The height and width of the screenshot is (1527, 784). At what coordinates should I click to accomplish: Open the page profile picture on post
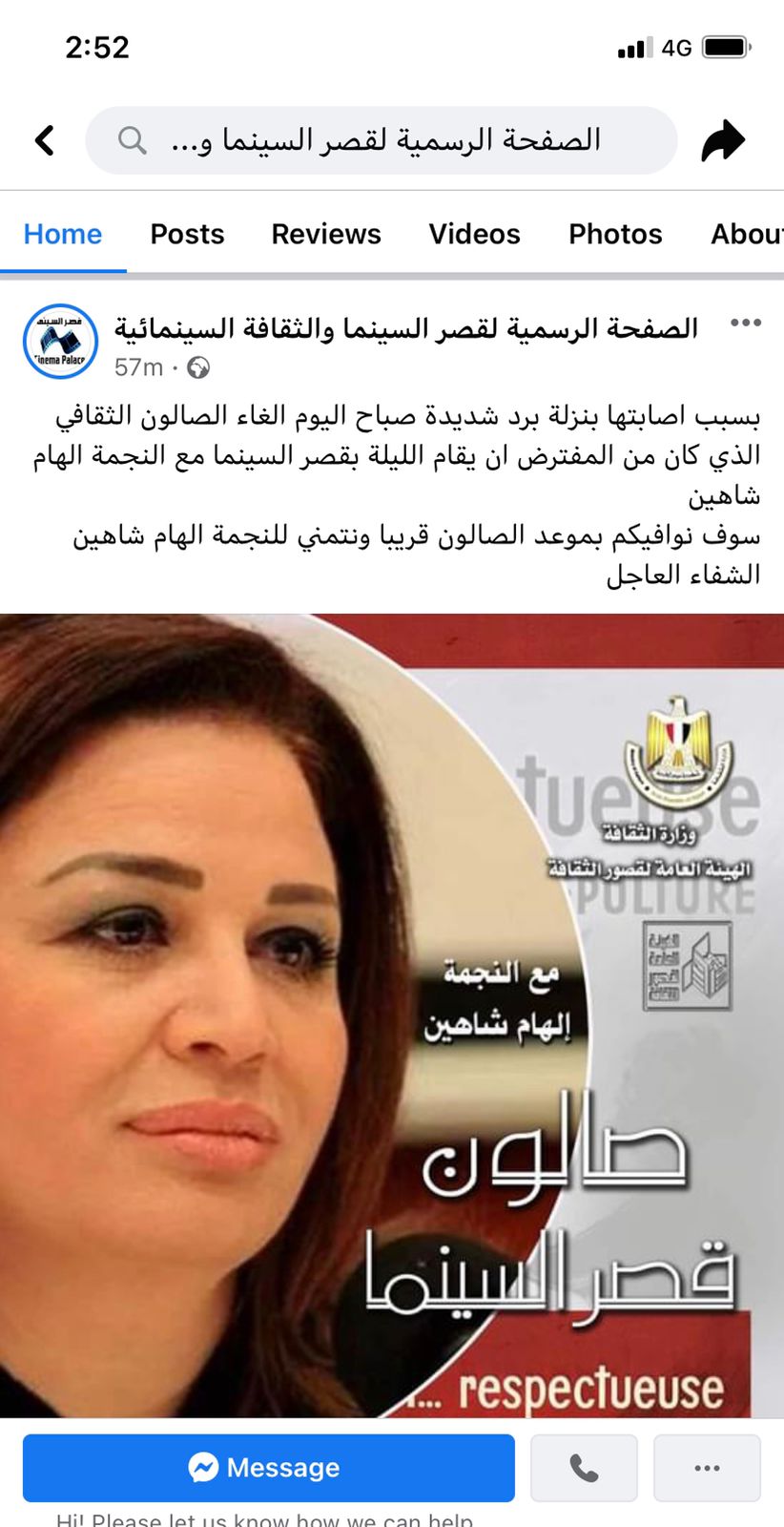pos(60,342)
